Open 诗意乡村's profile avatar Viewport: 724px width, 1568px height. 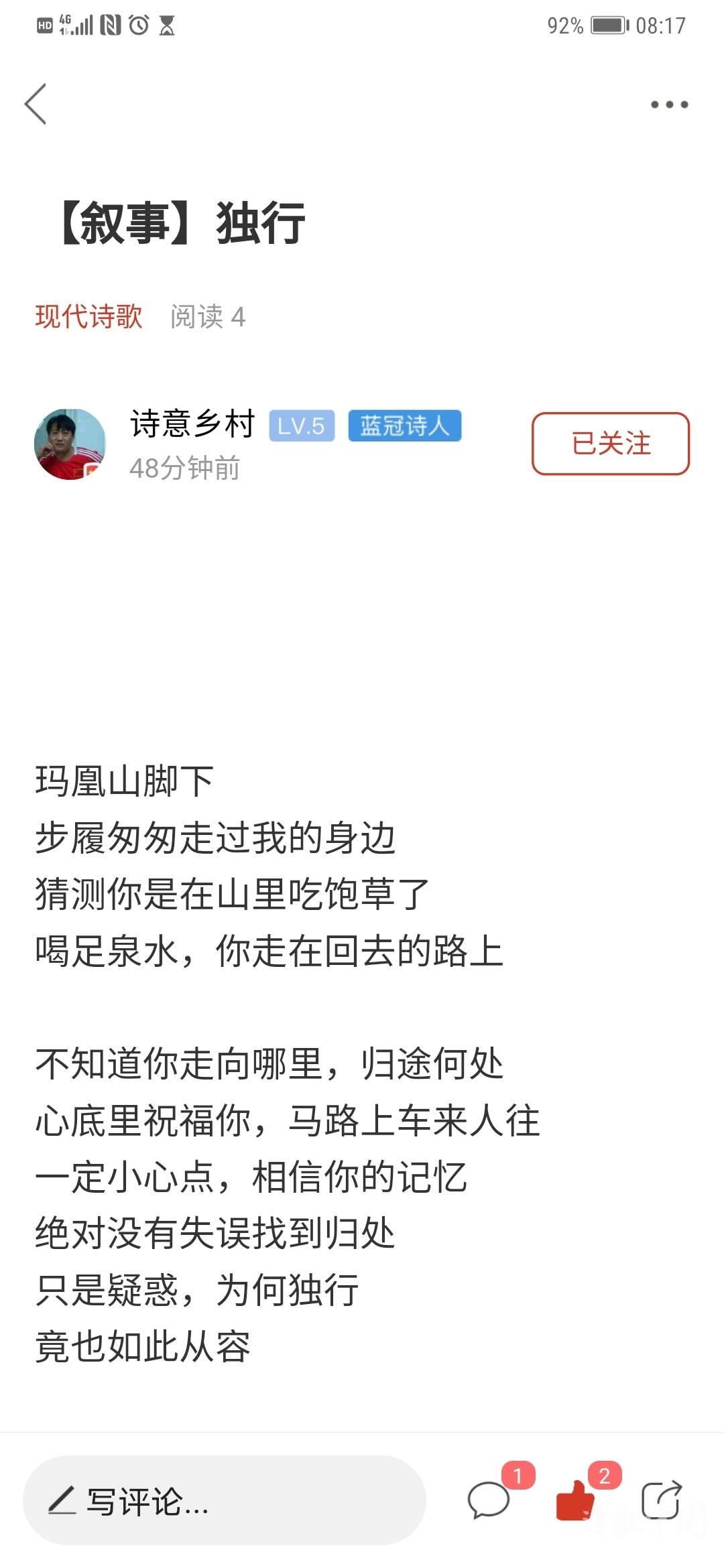tap(70, 444)
